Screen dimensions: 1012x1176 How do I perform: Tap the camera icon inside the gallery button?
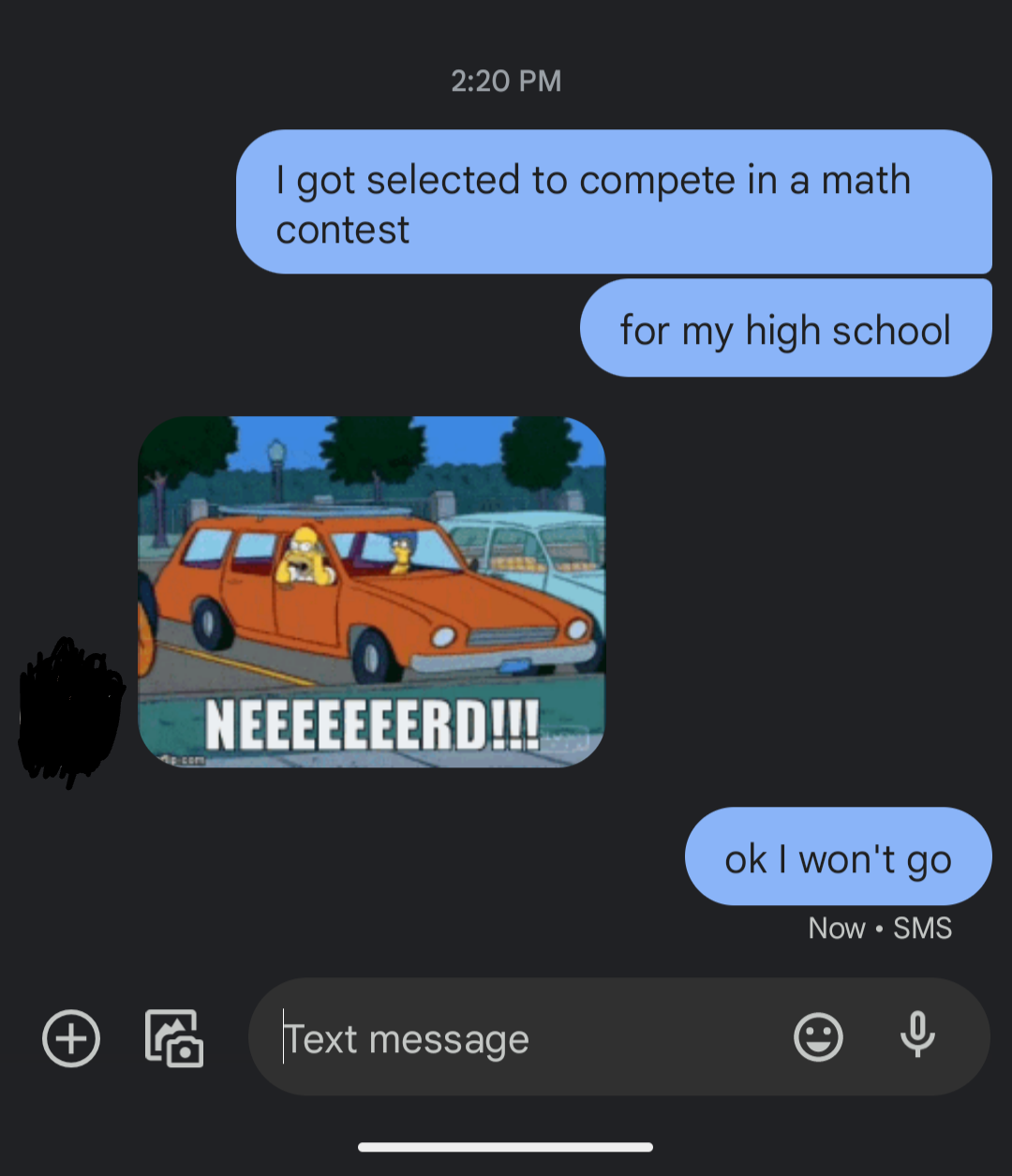pyautogui.click(x=186, y=1049)
